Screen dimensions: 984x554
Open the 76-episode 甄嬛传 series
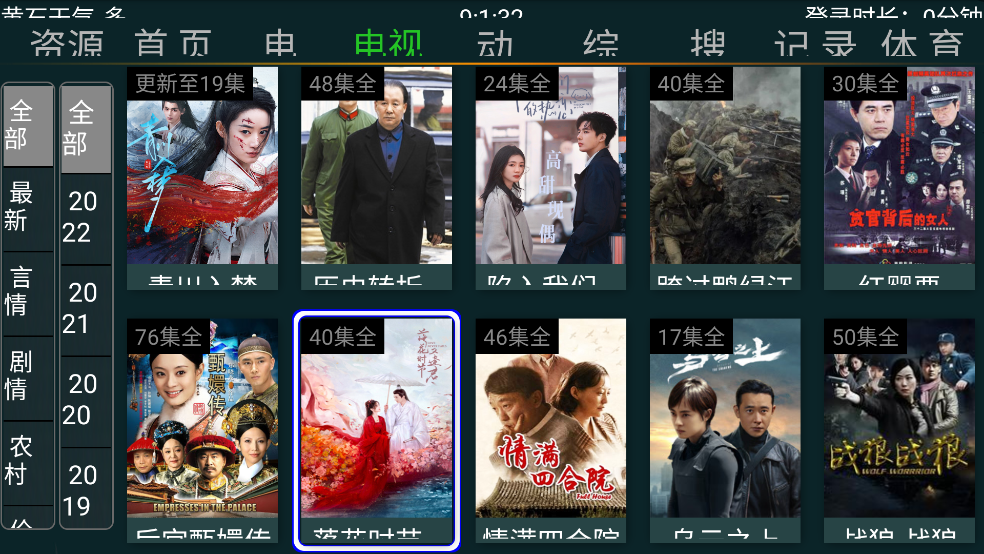202,428
